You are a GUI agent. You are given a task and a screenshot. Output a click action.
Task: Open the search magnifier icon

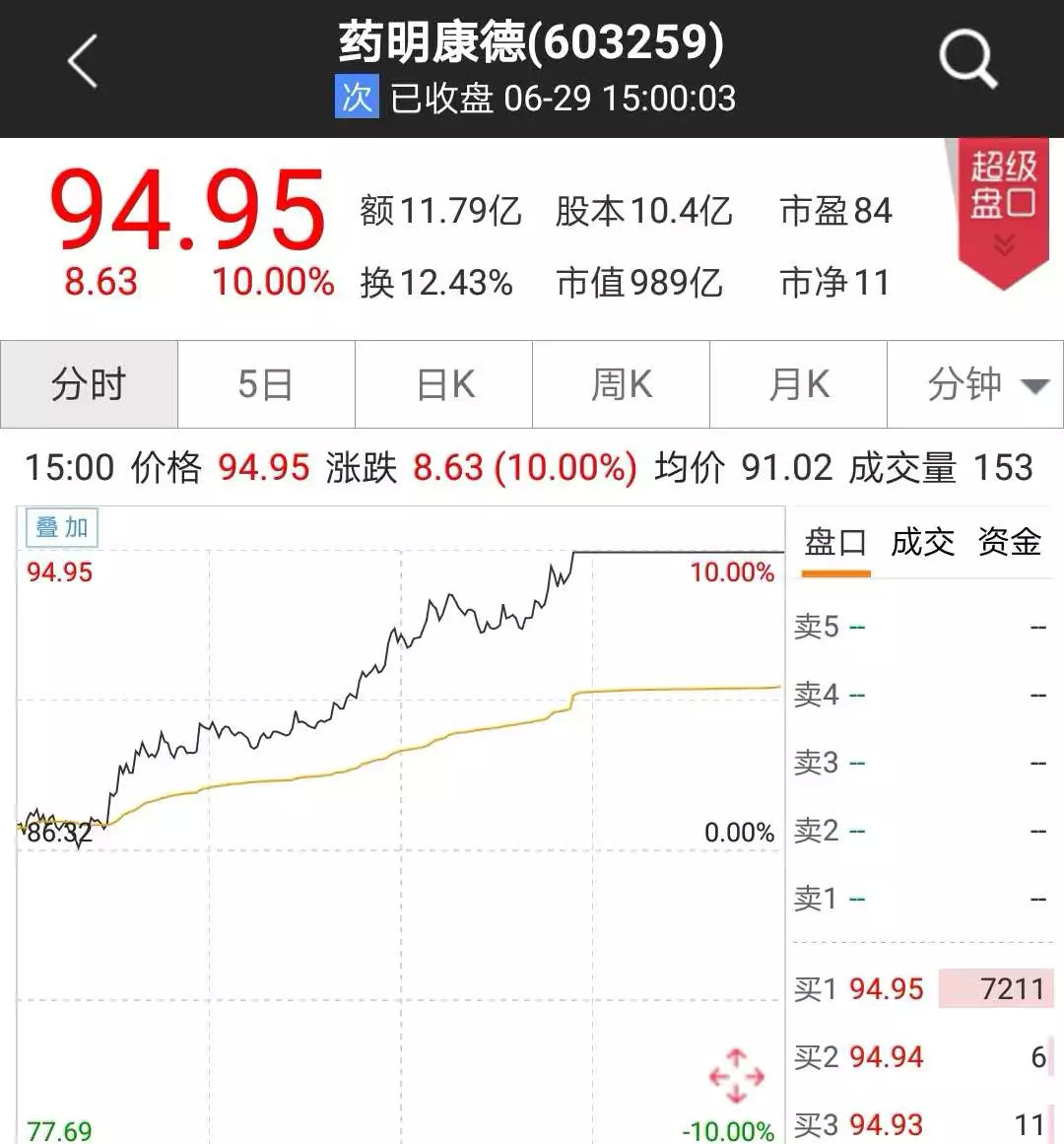tap(967, 59)
